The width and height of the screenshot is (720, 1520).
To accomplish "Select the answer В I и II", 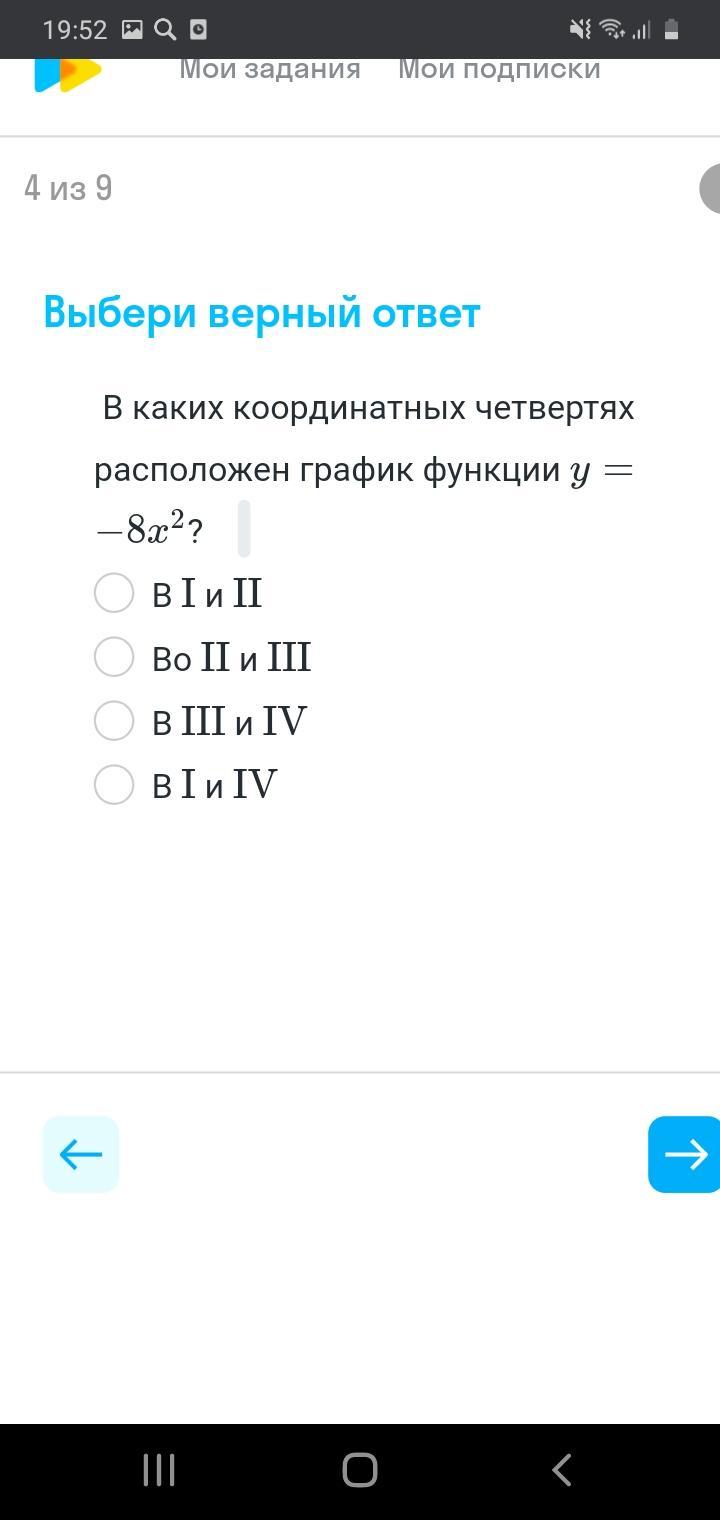I will click(114, 593).
